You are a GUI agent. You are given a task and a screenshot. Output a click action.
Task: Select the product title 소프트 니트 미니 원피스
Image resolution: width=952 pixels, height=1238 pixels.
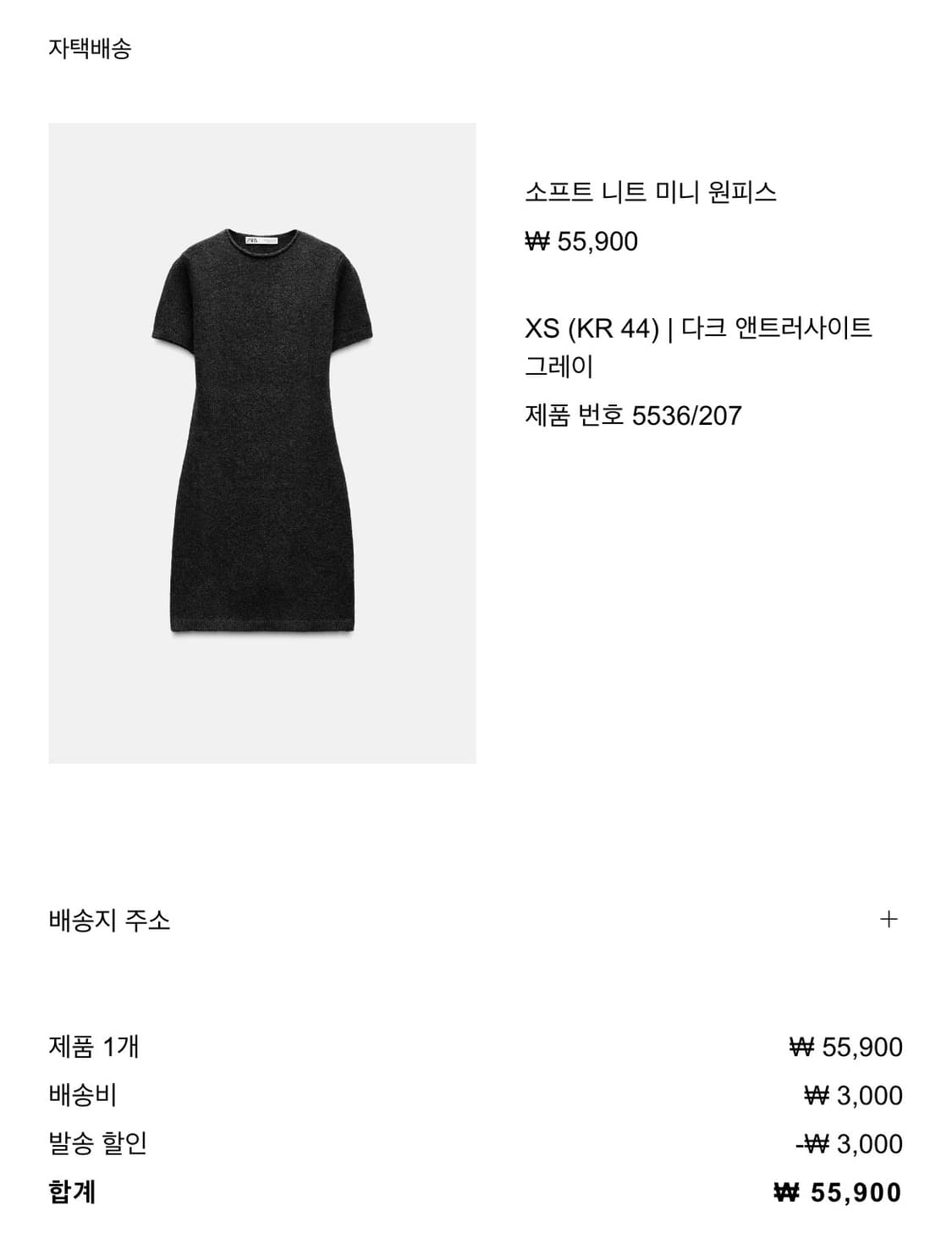click(x=650, y=191)
